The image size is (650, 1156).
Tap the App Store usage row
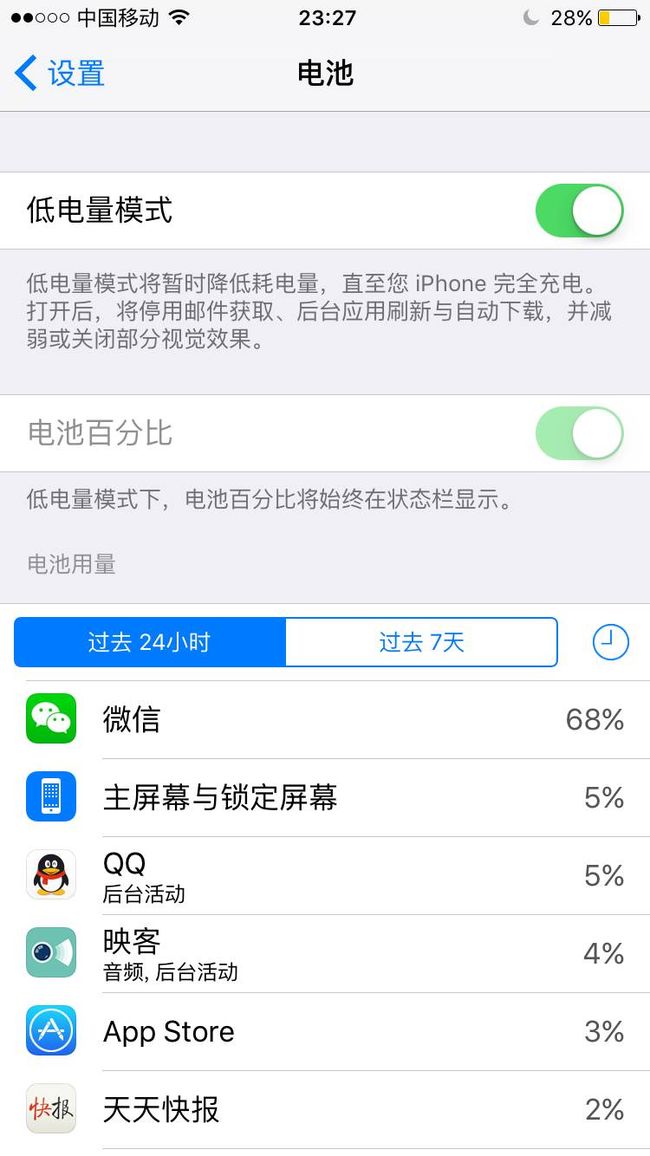[325, 1032]
